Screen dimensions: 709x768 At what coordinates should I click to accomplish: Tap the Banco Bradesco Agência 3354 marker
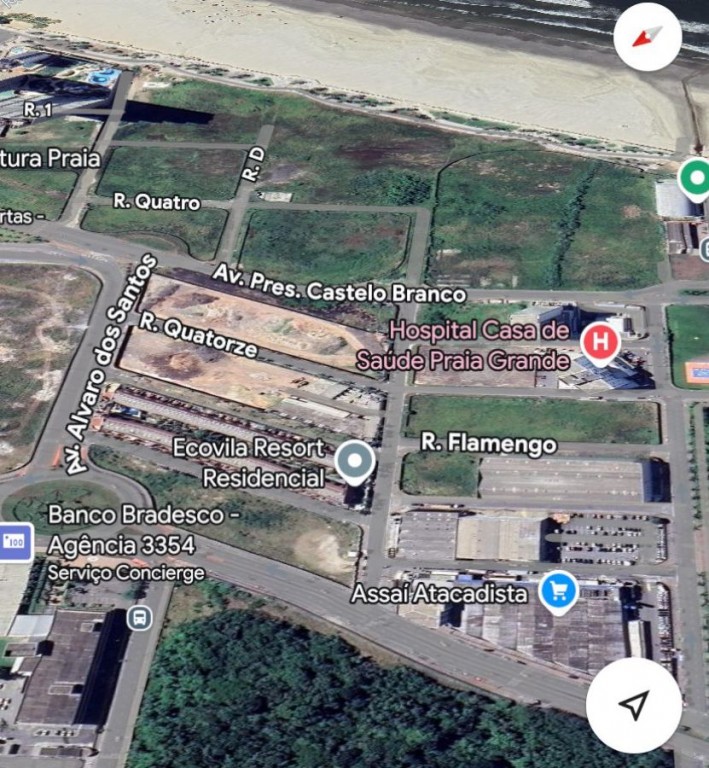click(17, 541)
